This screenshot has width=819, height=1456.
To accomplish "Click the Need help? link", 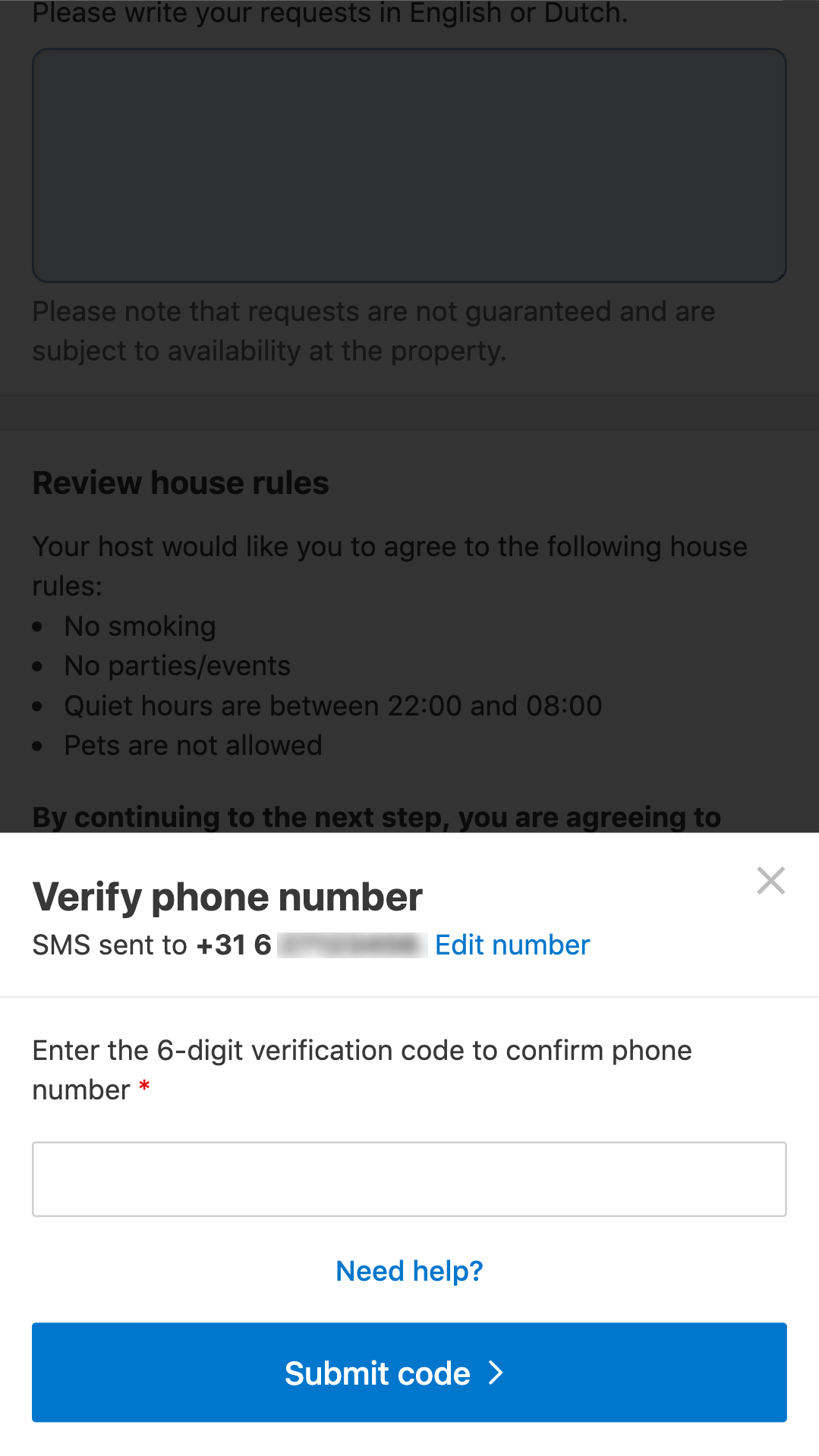I will coord(408,1270).
